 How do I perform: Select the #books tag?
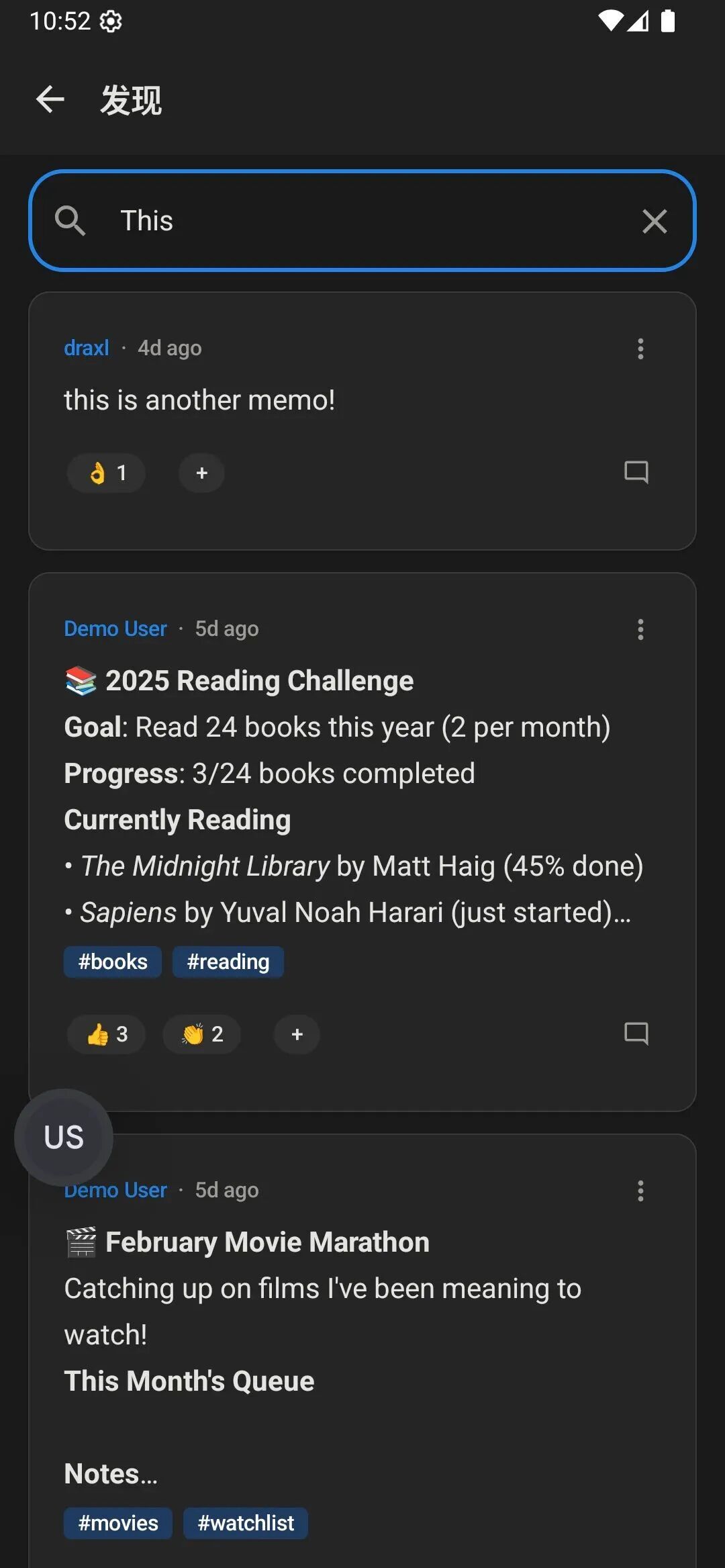(x=113, y=962)
